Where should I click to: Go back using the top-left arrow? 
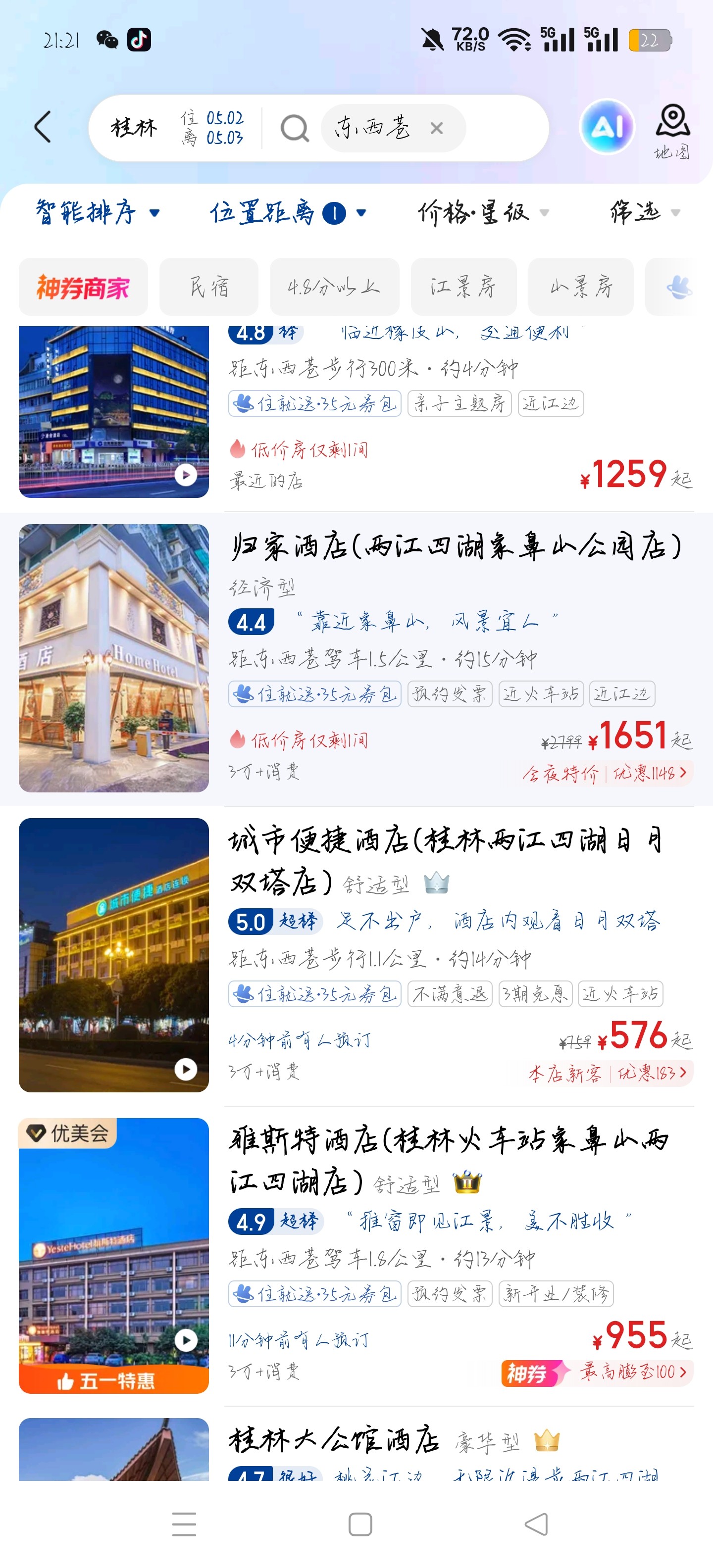[42, 127]
